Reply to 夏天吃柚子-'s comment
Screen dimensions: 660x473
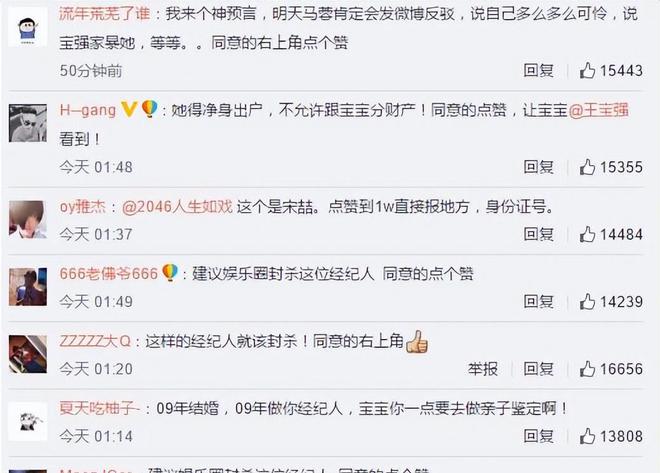(x=538, y=436)
